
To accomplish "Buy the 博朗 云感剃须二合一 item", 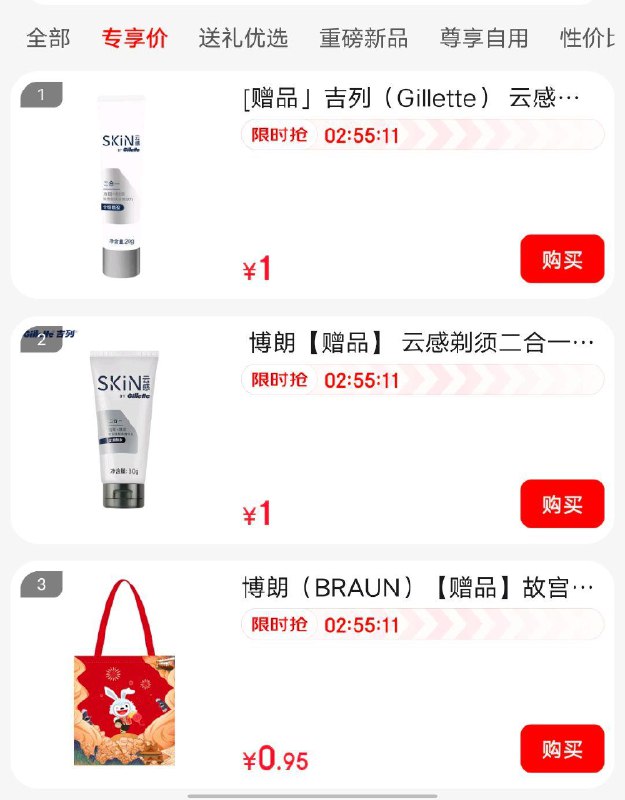I will [x=562, y=504].
